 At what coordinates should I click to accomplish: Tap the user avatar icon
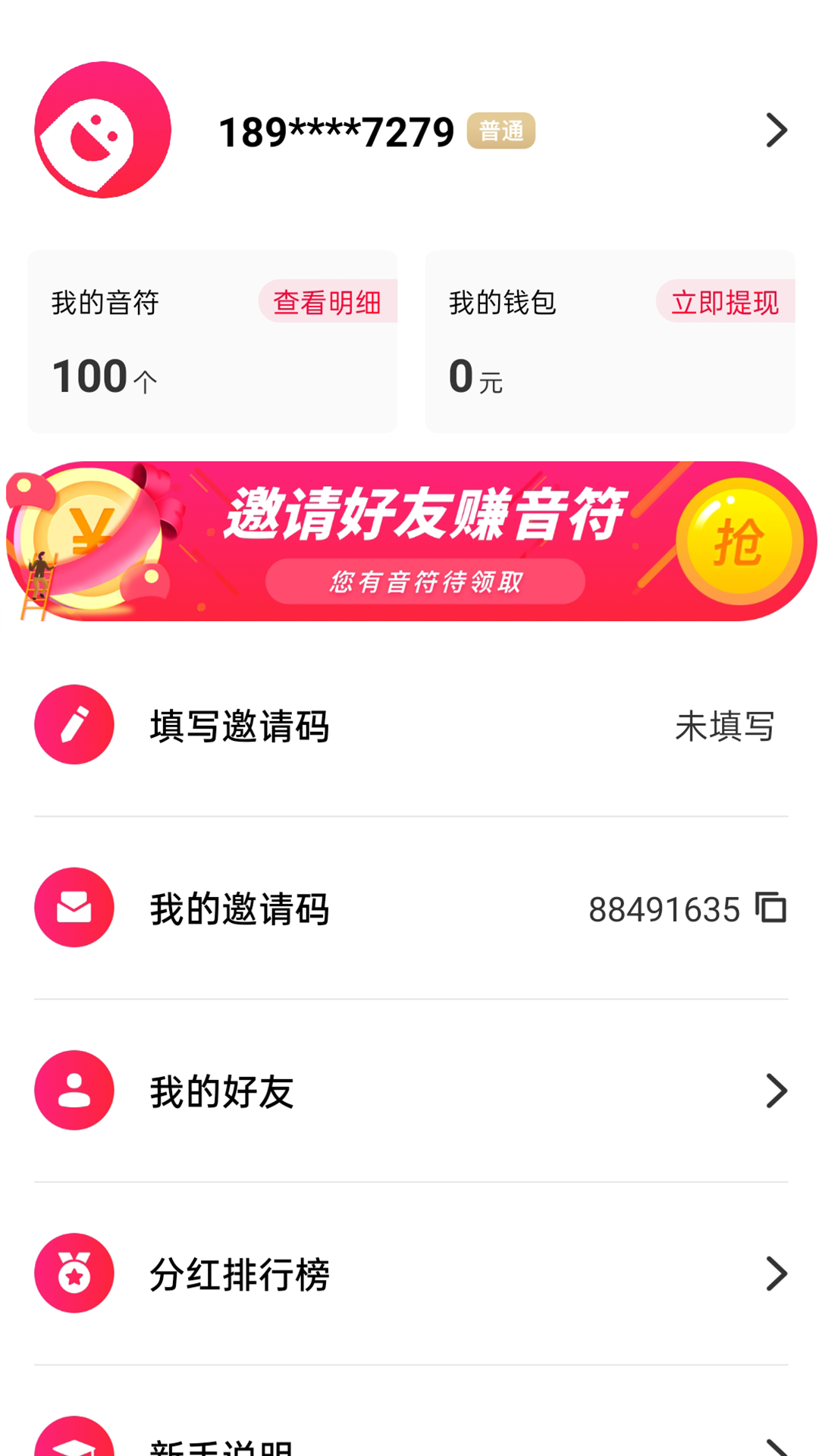(102, 130)
